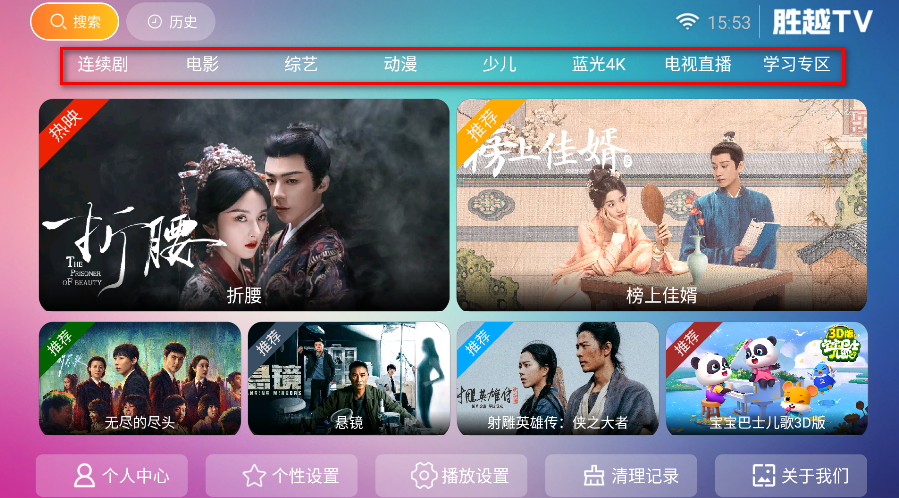The height and width of the screenshot is (498, 899).
Task: Open the 折腰 drama card
Action: click(244, 205)
